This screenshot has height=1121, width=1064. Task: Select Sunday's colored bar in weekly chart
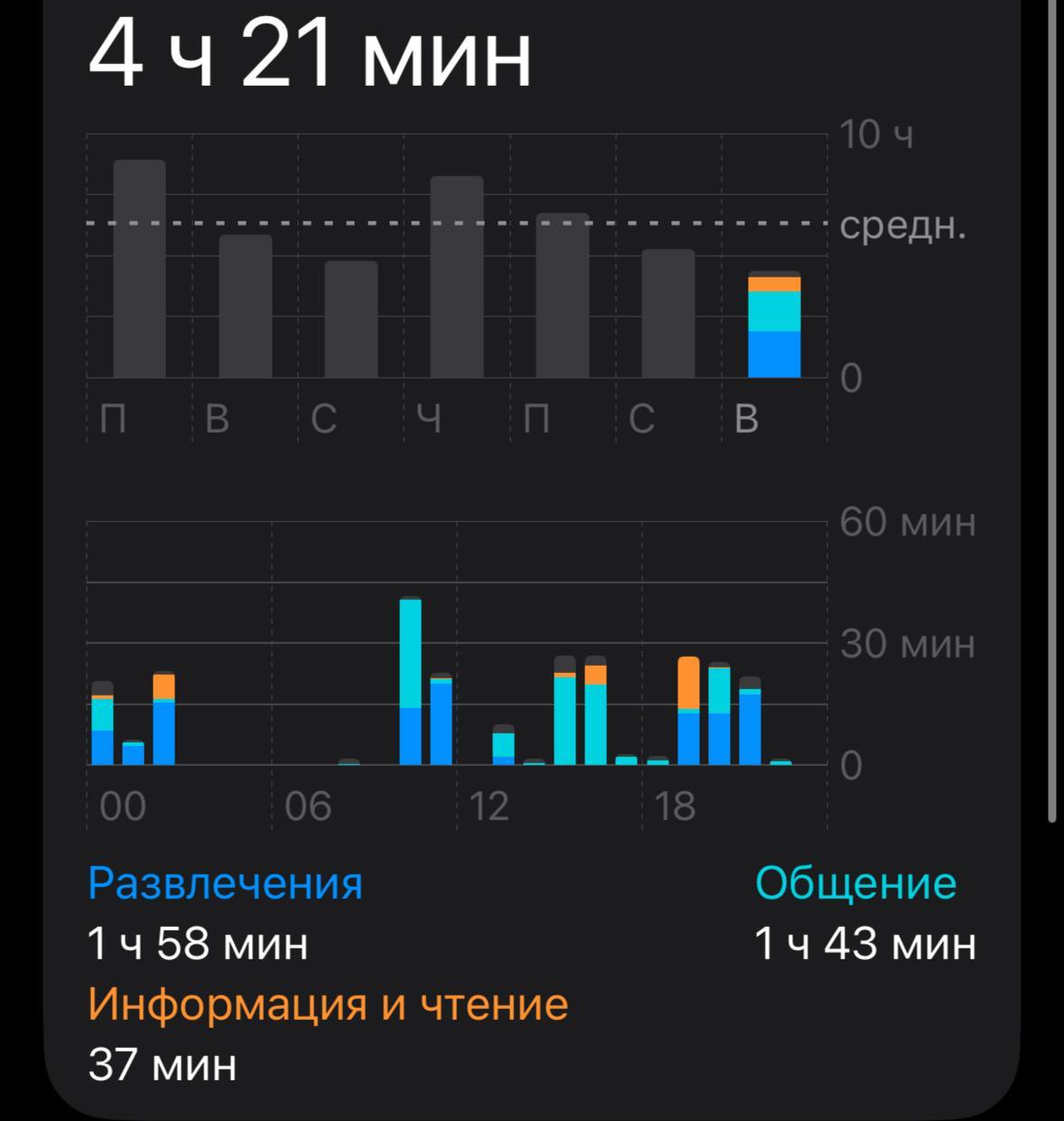(774, 325)
